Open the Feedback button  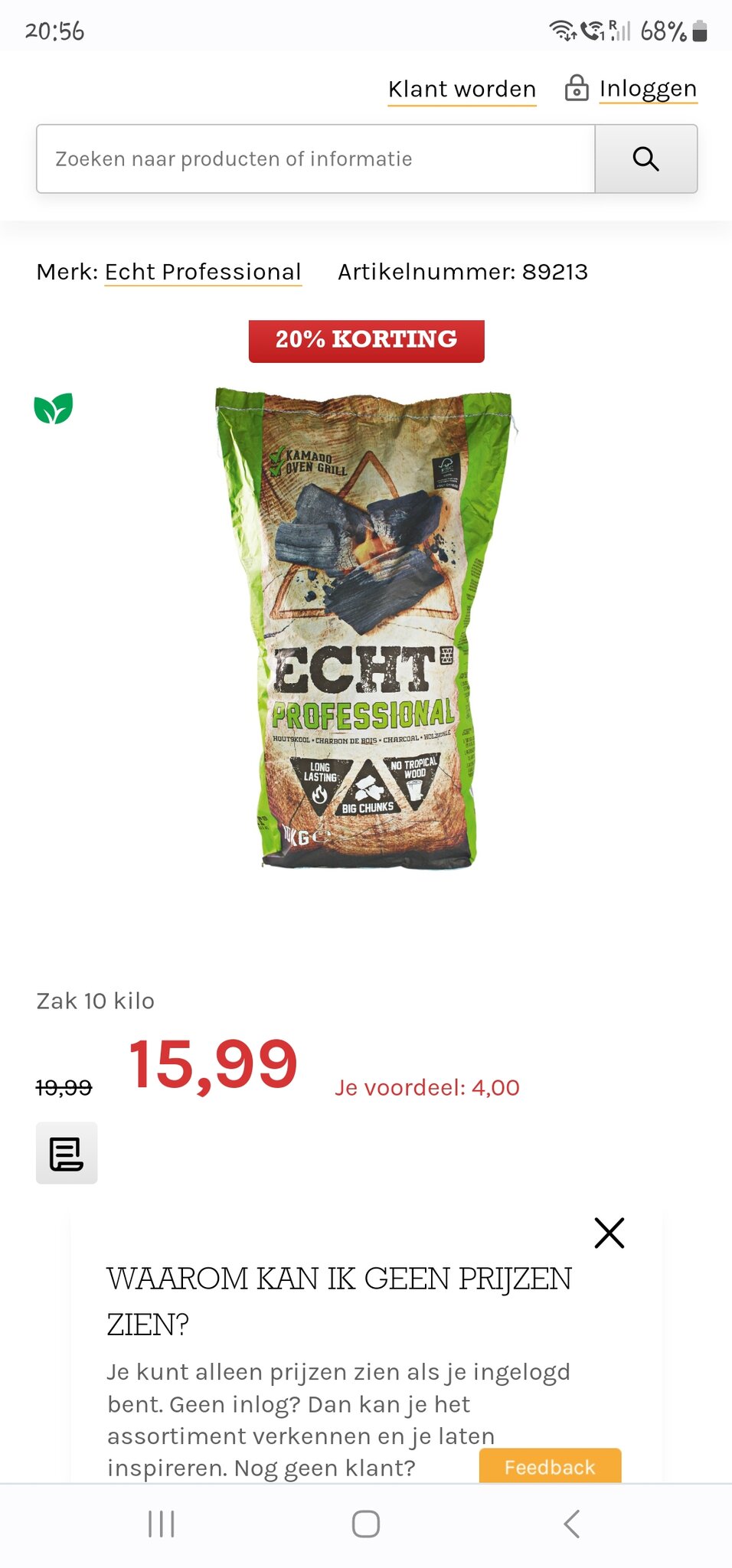[x=549, y=1466]
